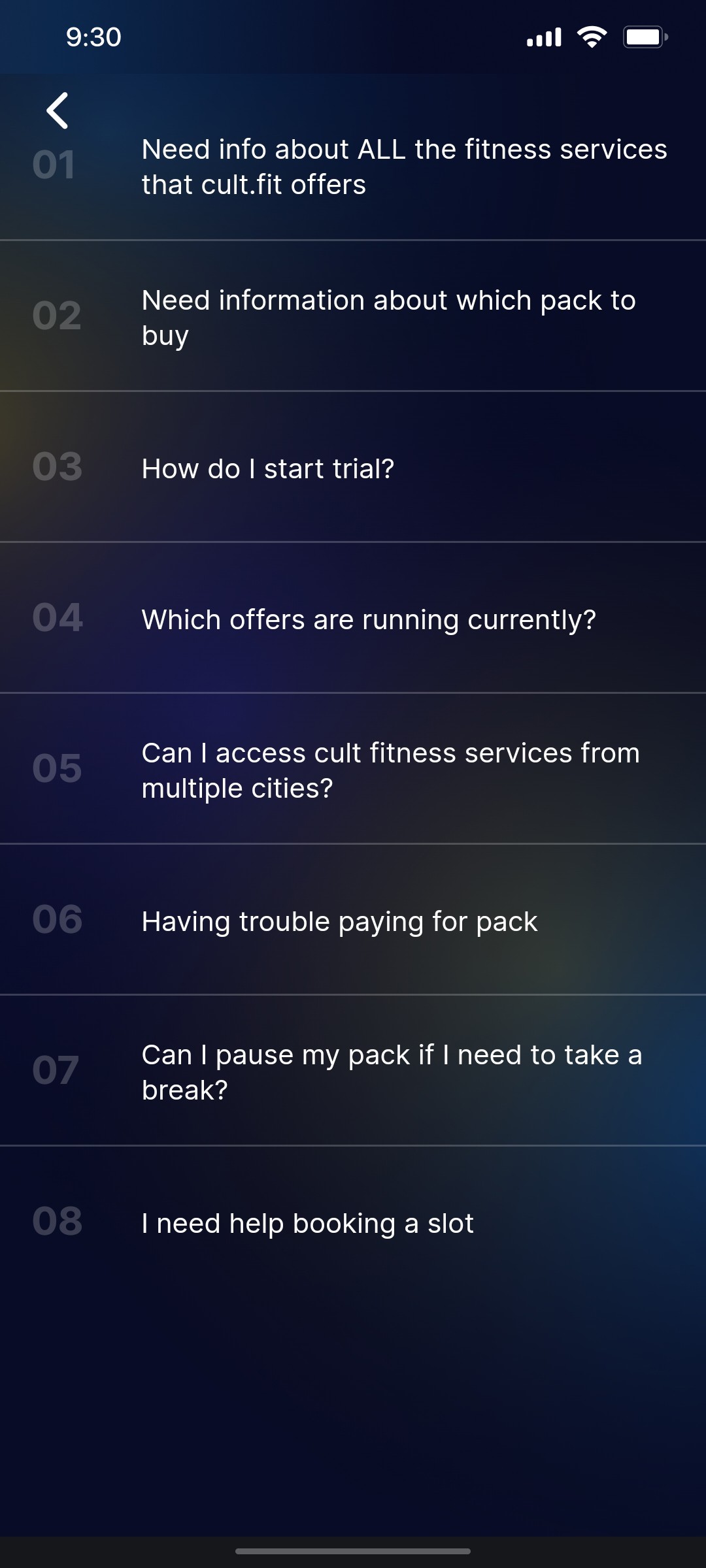706x1568 pixels.
Task: Select 'How do I start trial?'
Action: click(x=268, y=468)
